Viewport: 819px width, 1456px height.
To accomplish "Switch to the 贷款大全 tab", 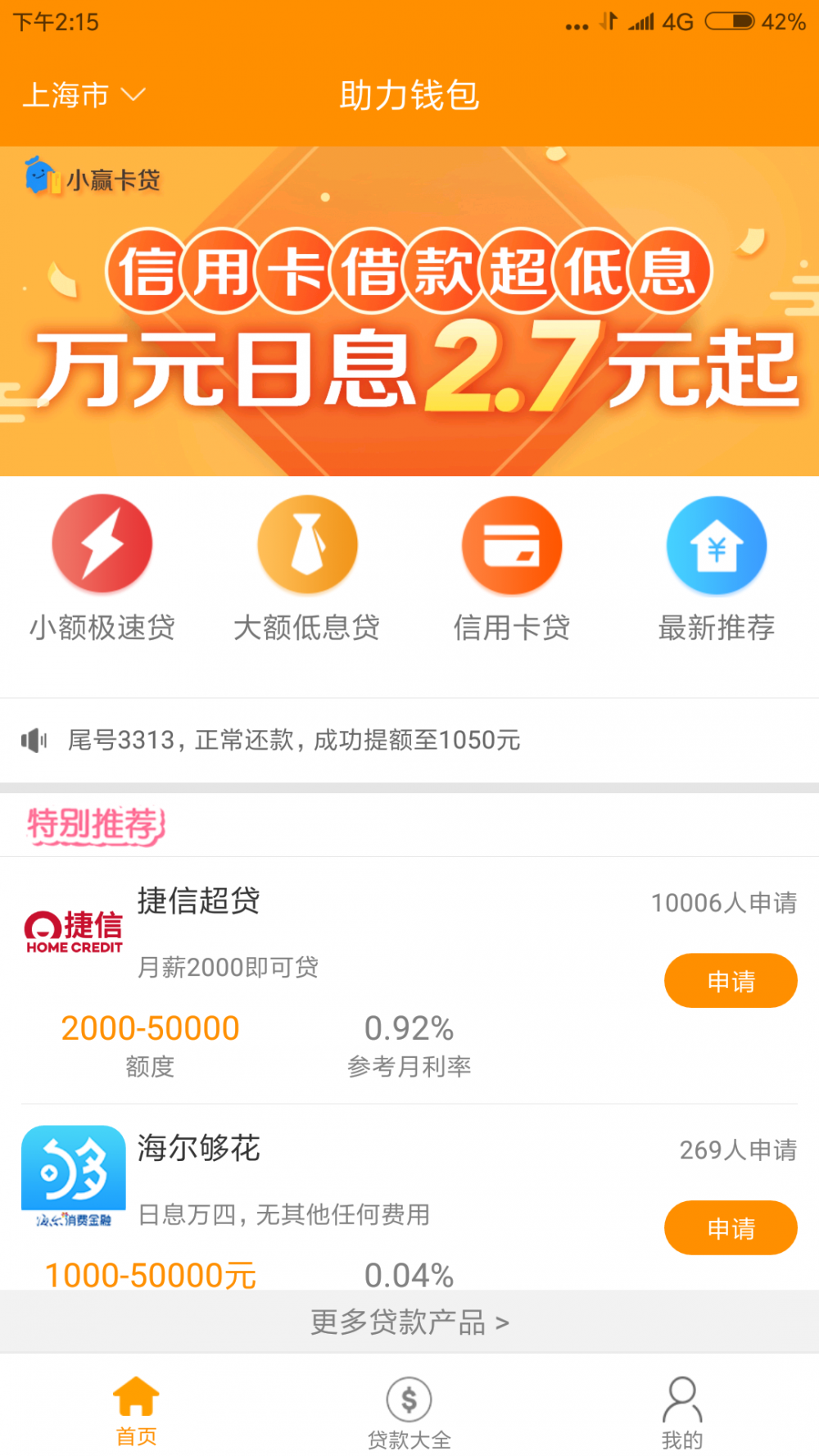I will pyautogui.click(x=409, y=1411).
